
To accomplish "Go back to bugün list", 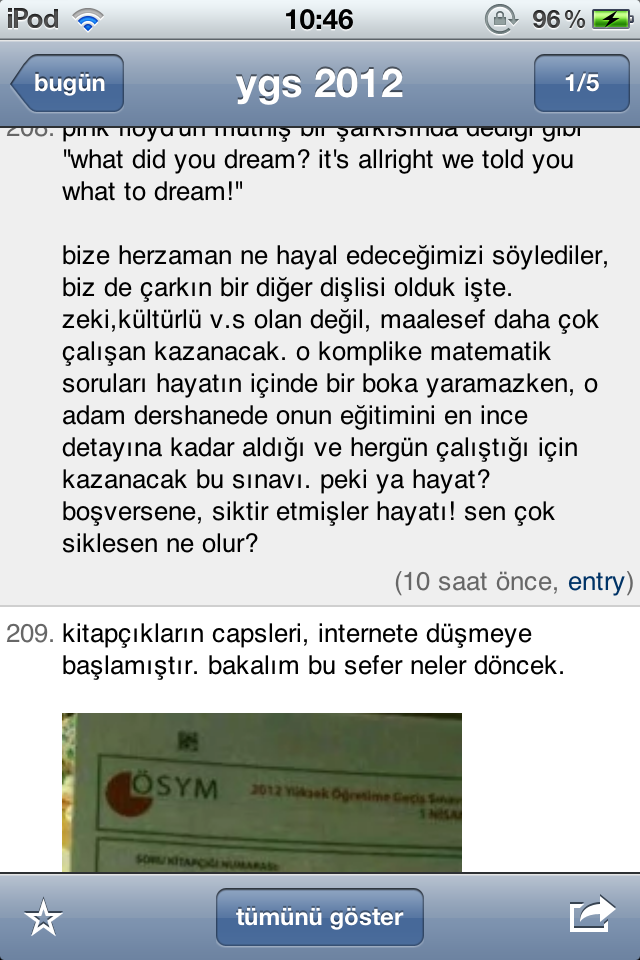I will [68, 84].
